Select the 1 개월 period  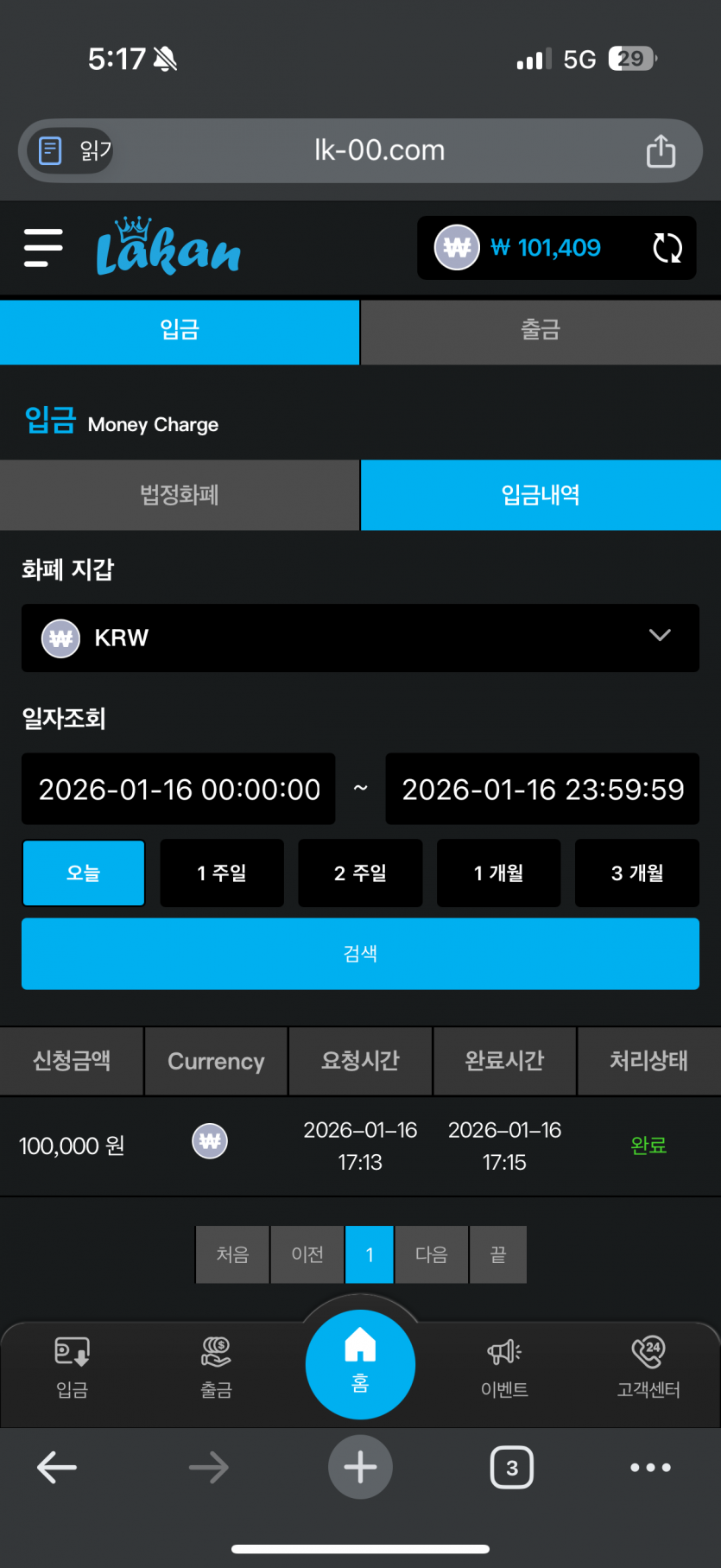coord(498,873)
